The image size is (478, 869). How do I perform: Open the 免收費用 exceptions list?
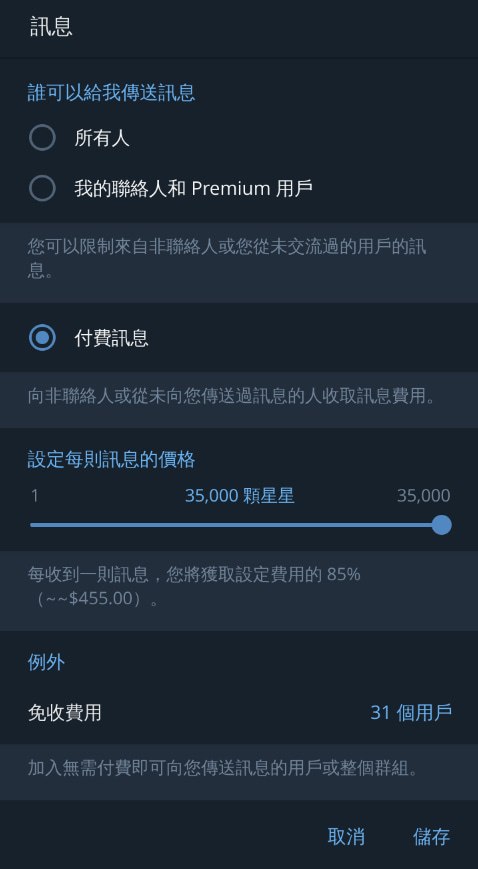click(x=239, y=712)
